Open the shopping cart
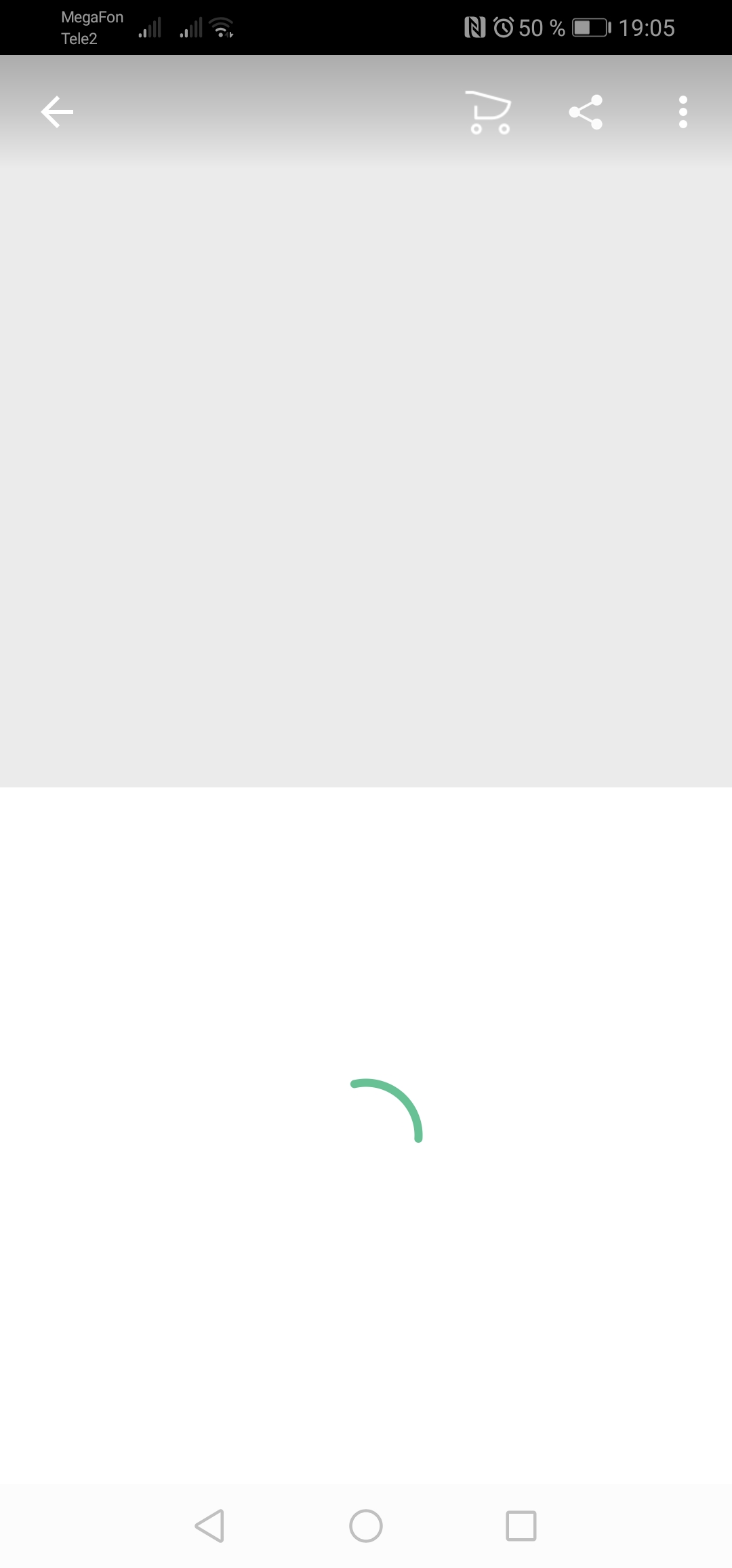The height and width of the screenshot is (1568, 732). 488,112
